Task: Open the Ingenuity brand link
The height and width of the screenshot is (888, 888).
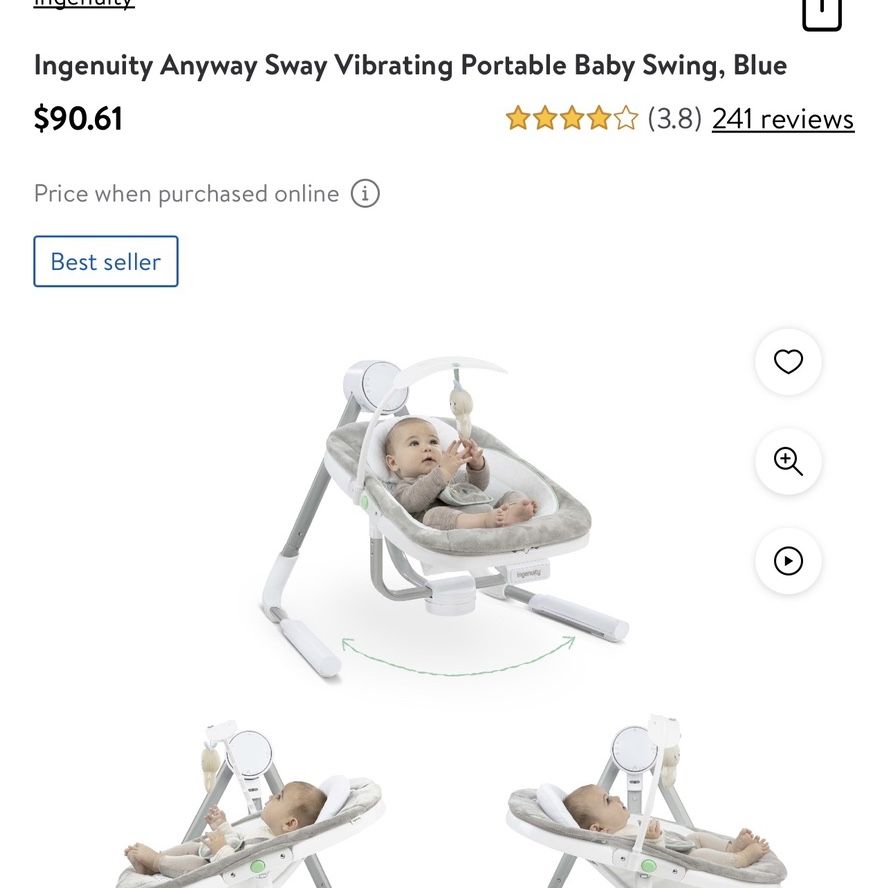Action: (84, 3)
